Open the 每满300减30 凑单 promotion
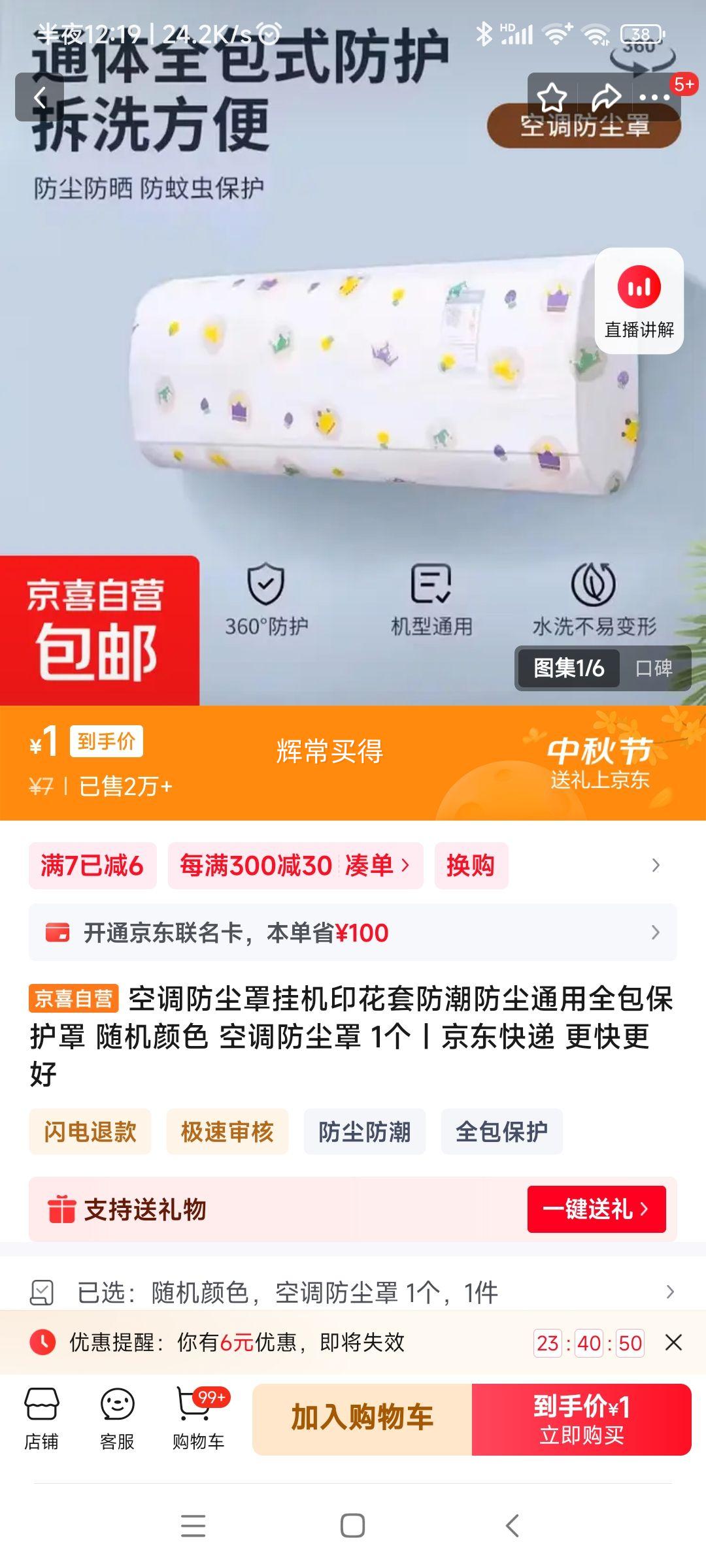The height and width of the screenshot is (1568, 706). pyautogui.click(x=295, y=866)
